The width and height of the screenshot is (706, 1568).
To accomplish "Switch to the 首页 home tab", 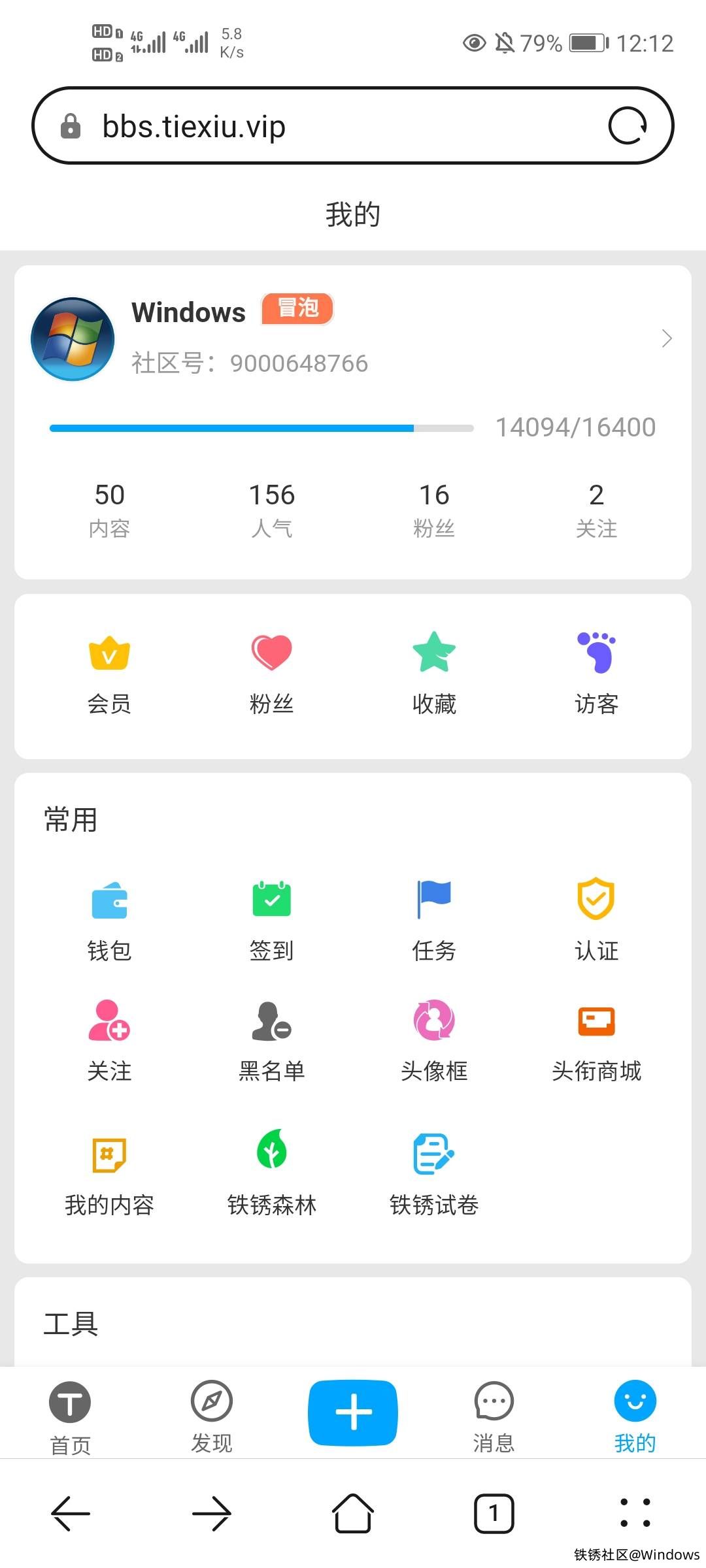I will pos(70,1414).
